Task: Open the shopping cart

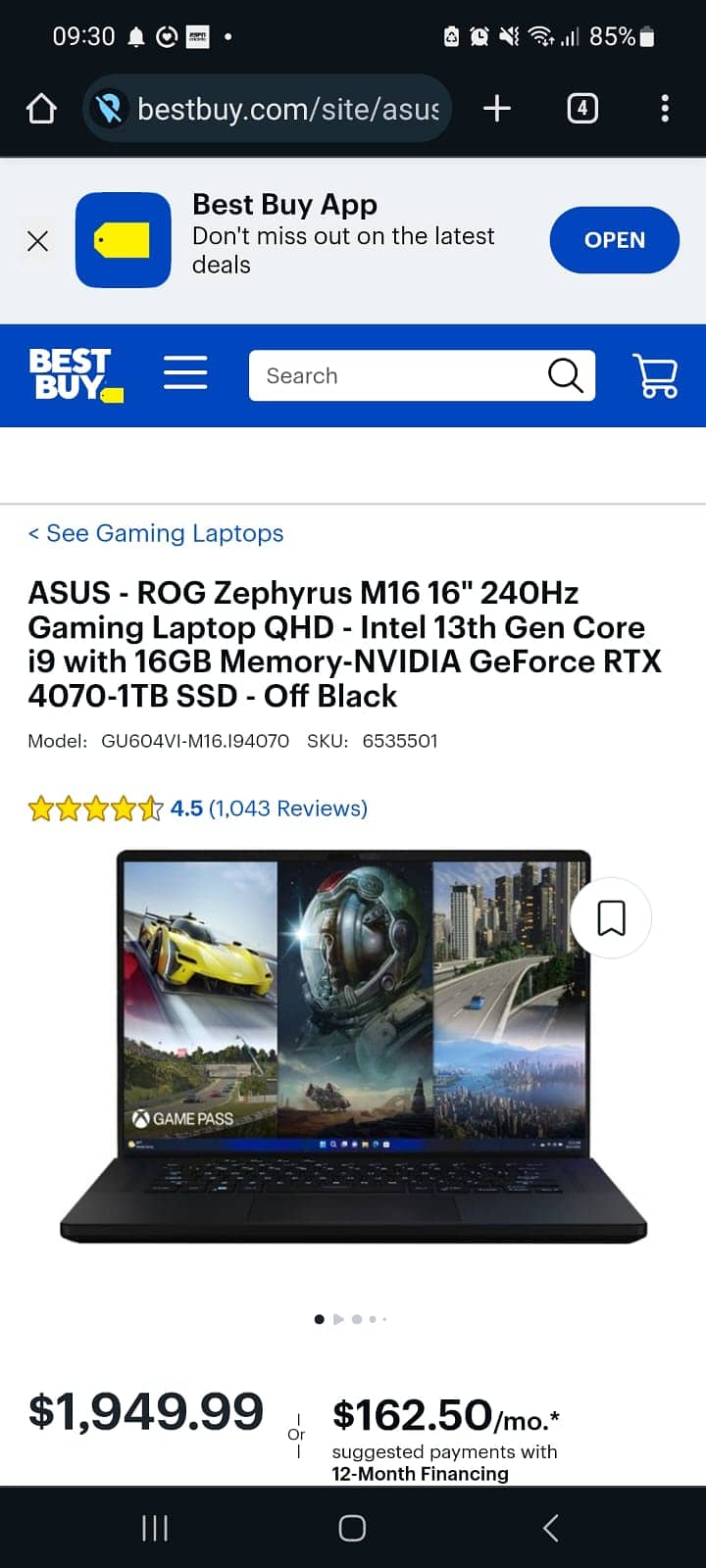Action: point(655,375)
